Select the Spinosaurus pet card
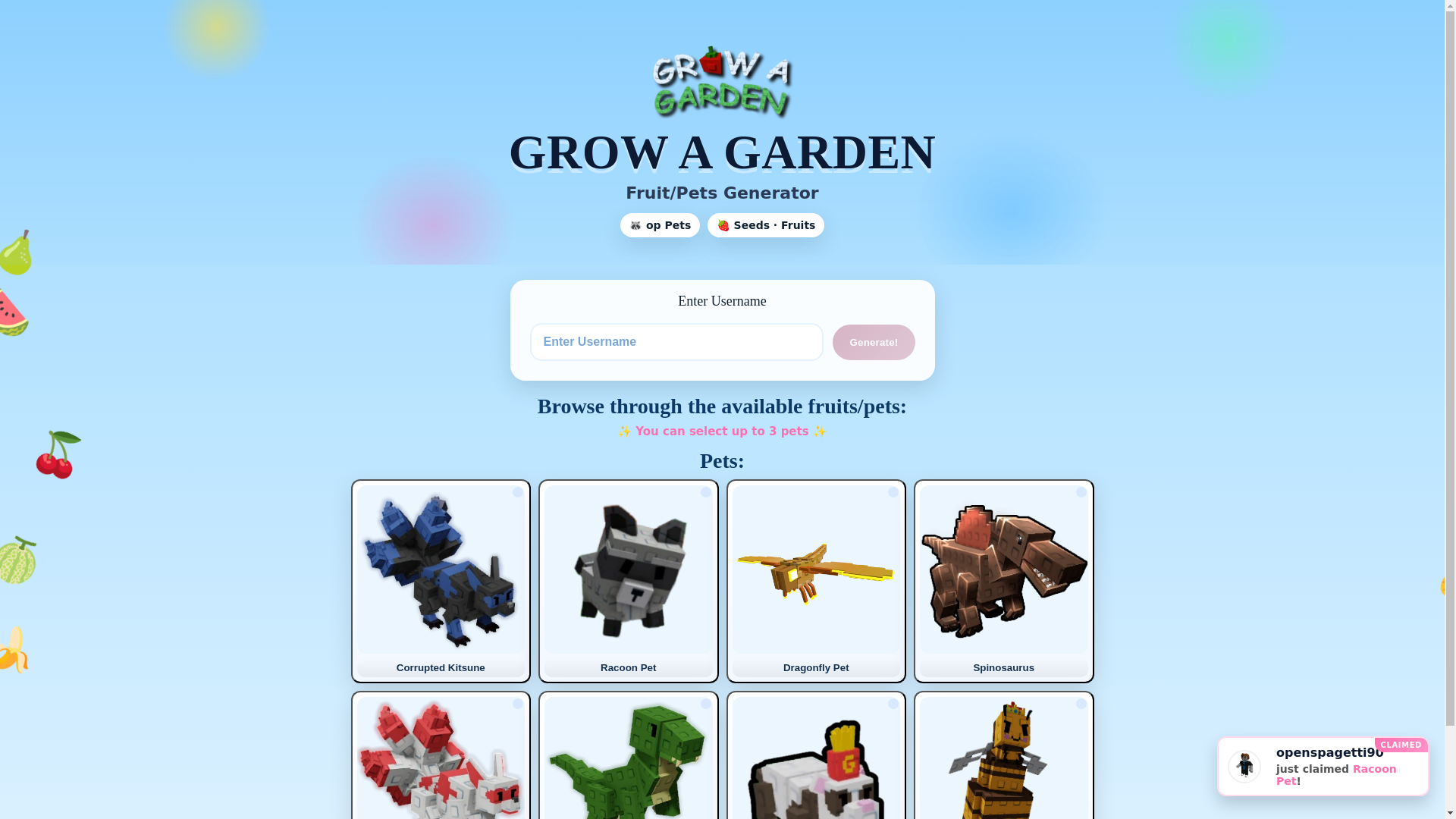The image size is (1456, 819). tap(1003, 581)
